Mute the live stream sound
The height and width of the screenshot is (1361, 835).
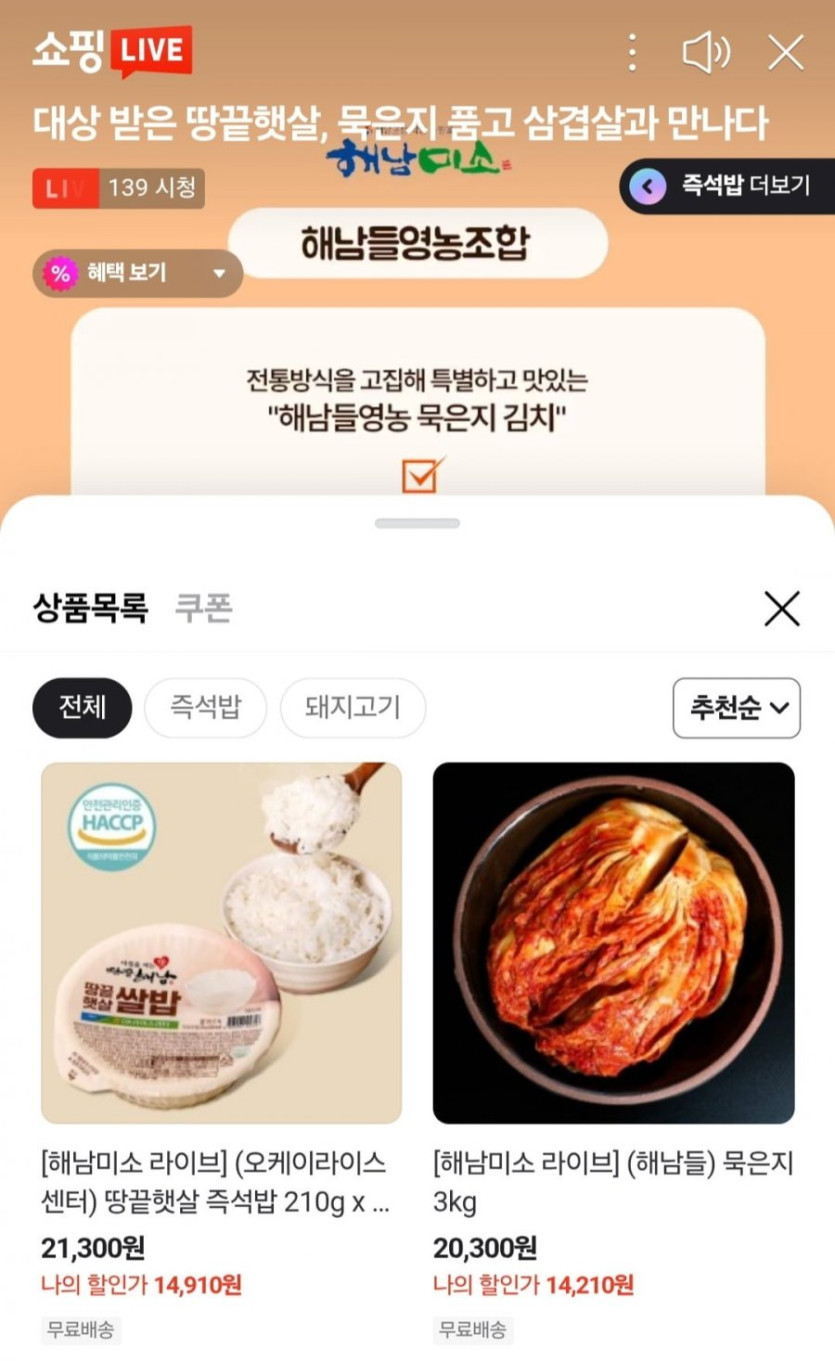tap(706, 52)
